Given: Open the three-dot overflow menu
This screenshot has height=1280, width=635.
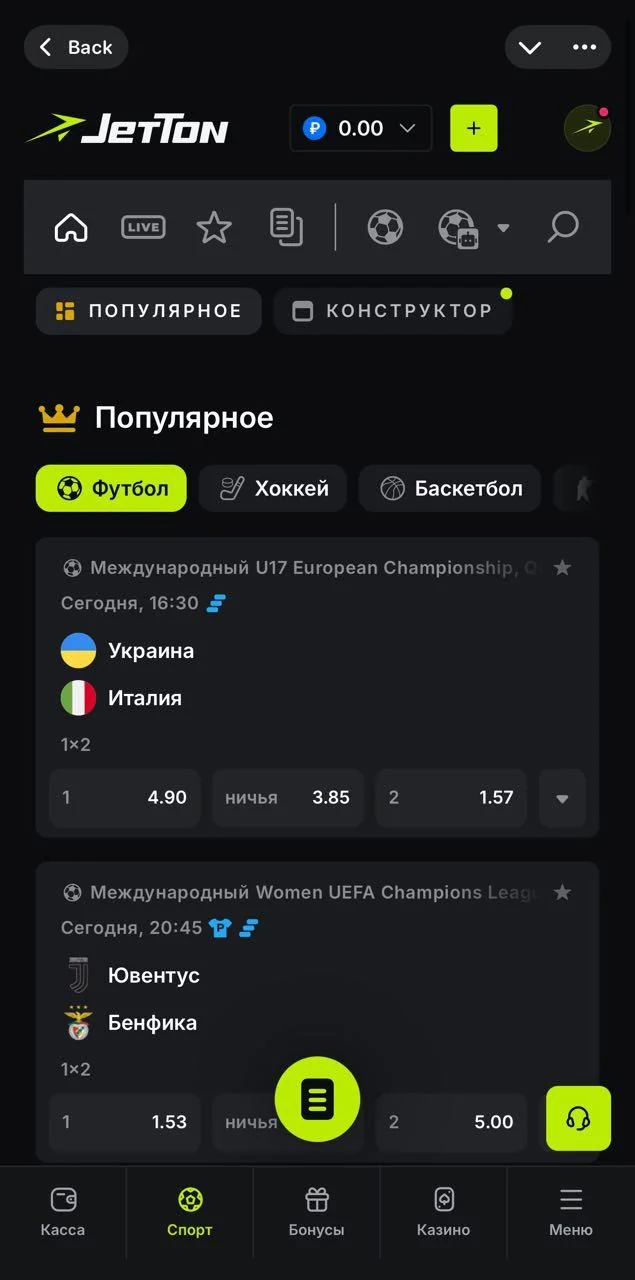Looking at the screenshot, I should pos(584,47).
